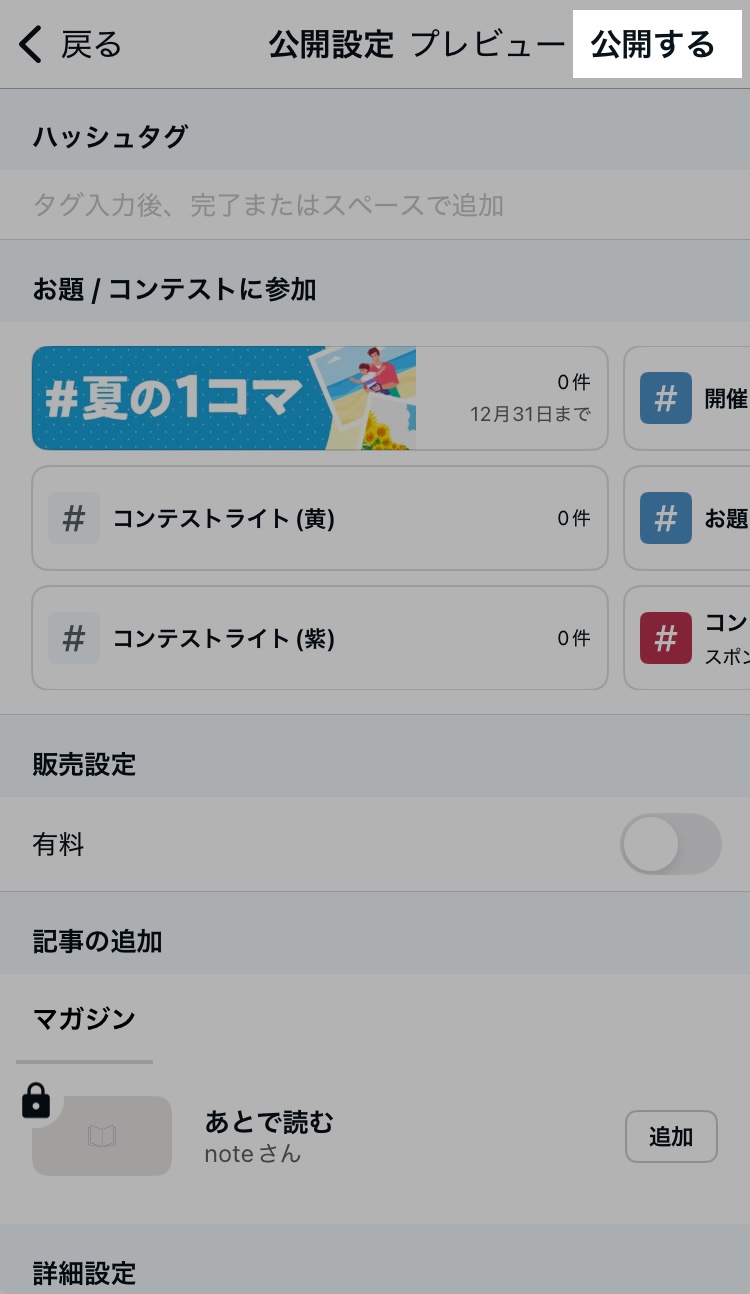Open the プレビュー preview
This screenshot has height=1294, width=750.
click(488, 44)
